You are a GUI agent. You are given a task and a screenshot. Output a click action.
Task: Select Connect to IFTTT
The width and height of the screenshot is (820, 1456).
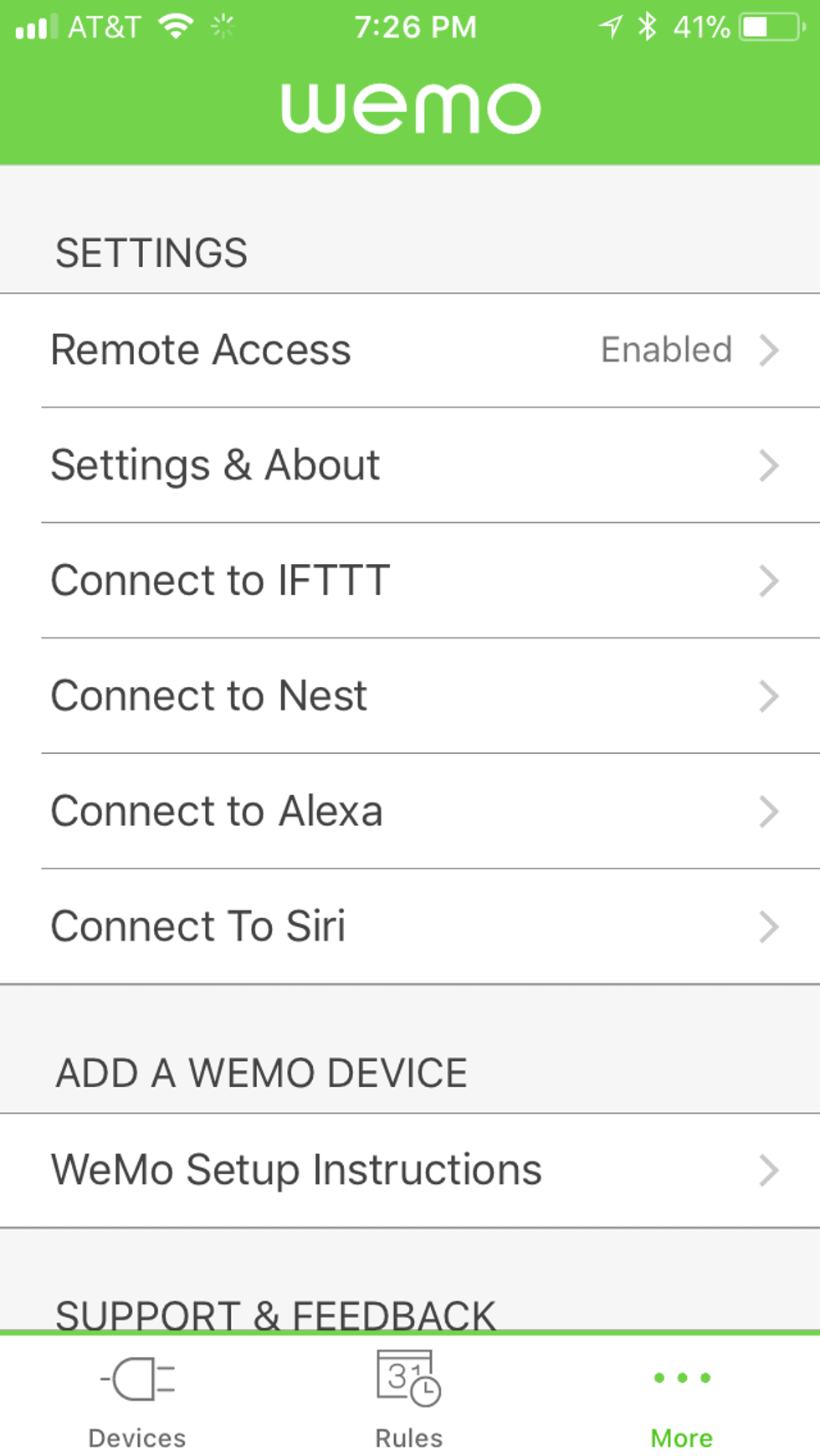[410, 581]
